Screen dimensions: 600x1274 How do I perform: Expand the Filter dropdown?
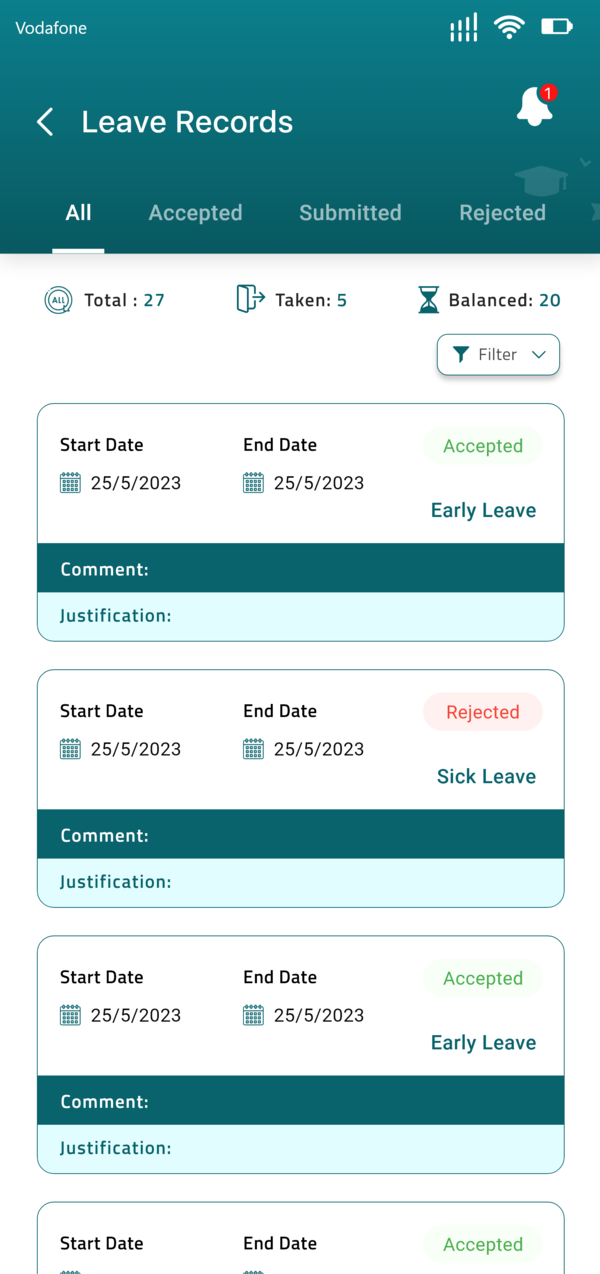point(498,355)
